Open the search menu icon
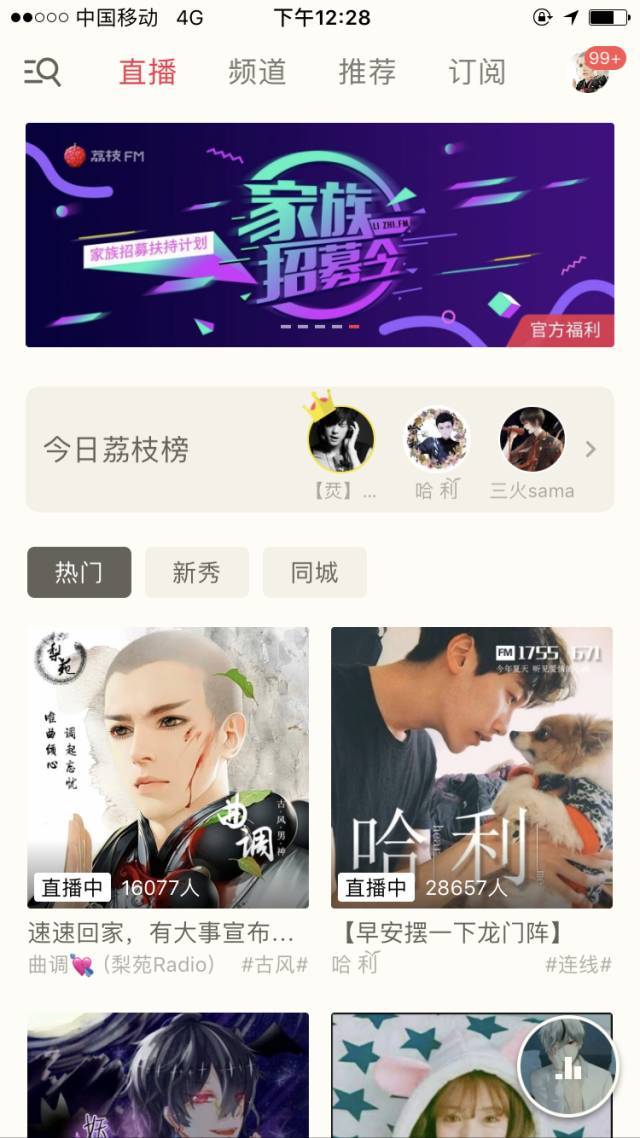 pyautogui.click(x=42, y=72)
